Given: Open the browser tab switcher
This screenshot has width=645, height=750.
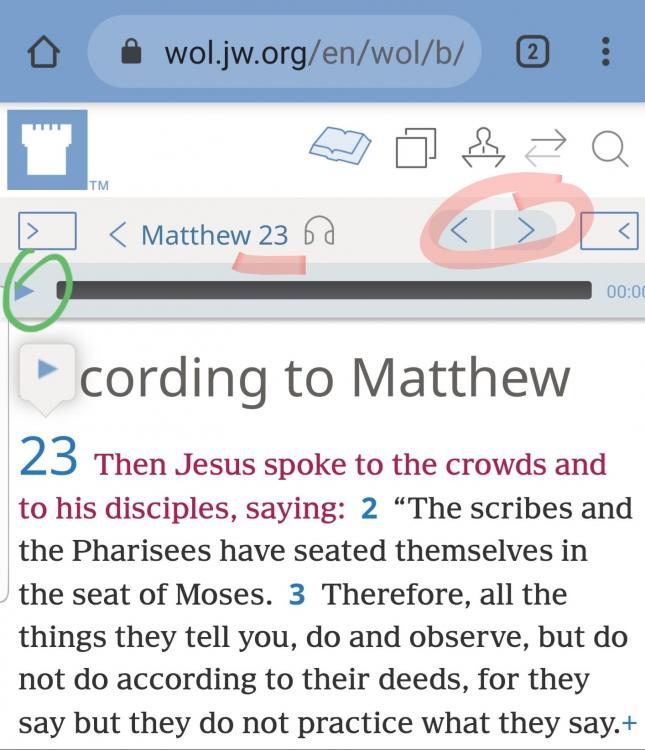Looking at the screenshot, I should 532,52.
